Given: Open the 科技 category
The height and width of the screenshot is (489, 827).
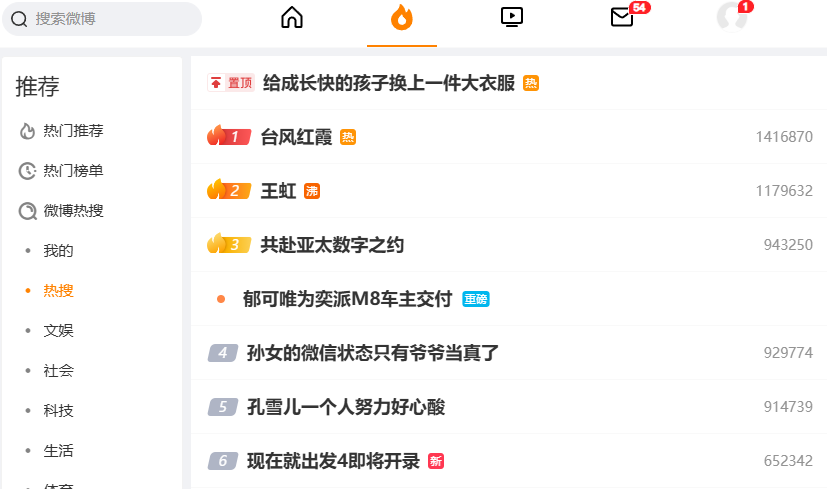Looking at the screenshot, I should [x=58, y=411].
